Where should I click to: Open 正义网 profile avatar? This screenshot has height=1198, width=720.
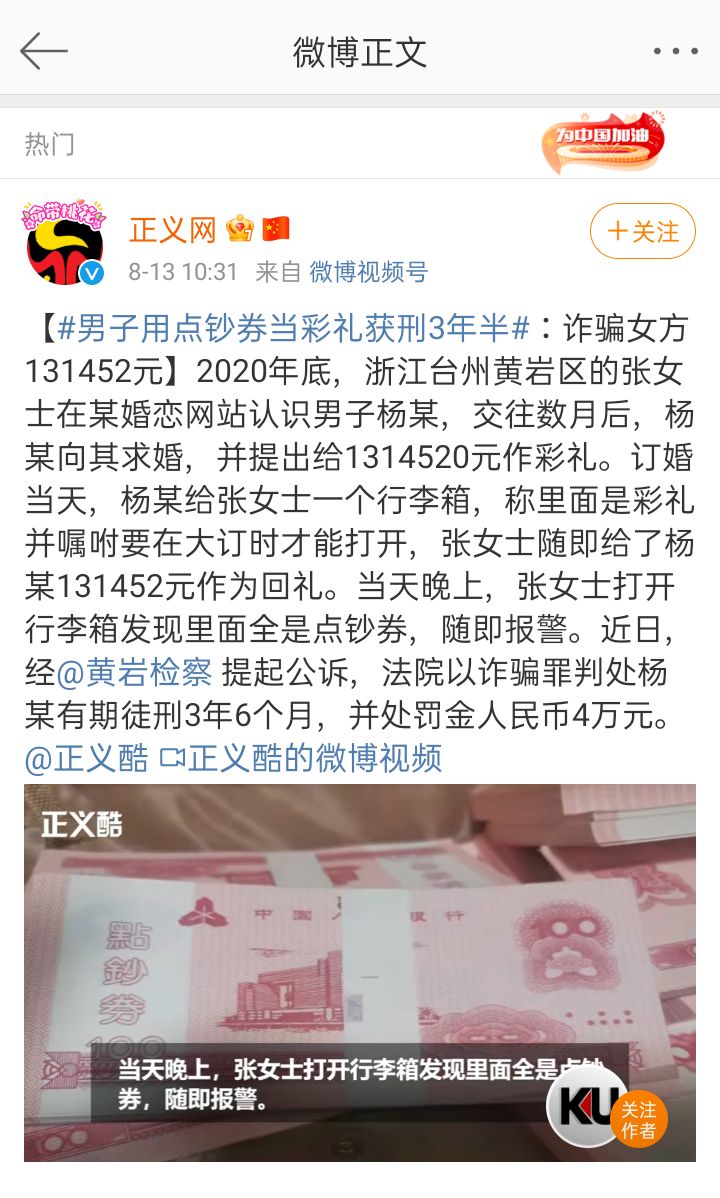coord(64,244)
